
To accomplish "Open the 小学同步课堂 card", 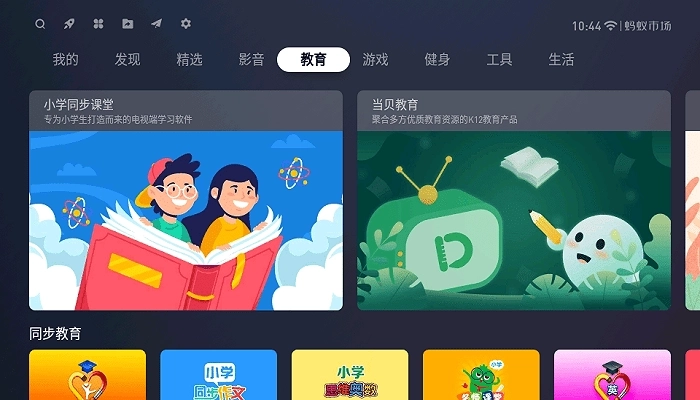I will pos(186,200).
